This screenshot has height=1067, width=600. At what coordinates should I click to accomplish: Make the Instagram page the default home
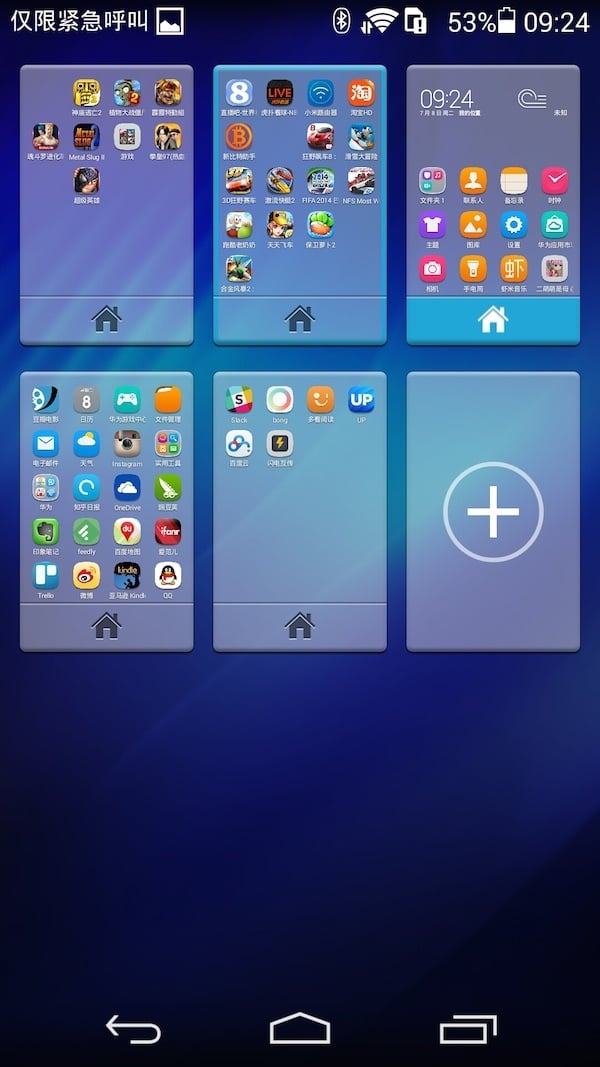point(106,627)
